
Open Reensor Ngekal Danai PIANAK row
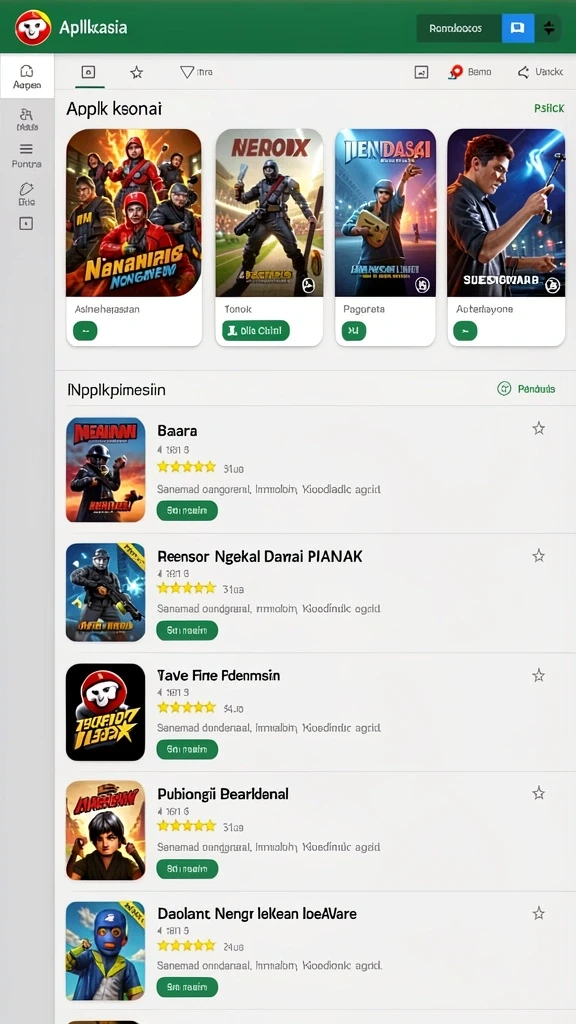coord(315,593)
